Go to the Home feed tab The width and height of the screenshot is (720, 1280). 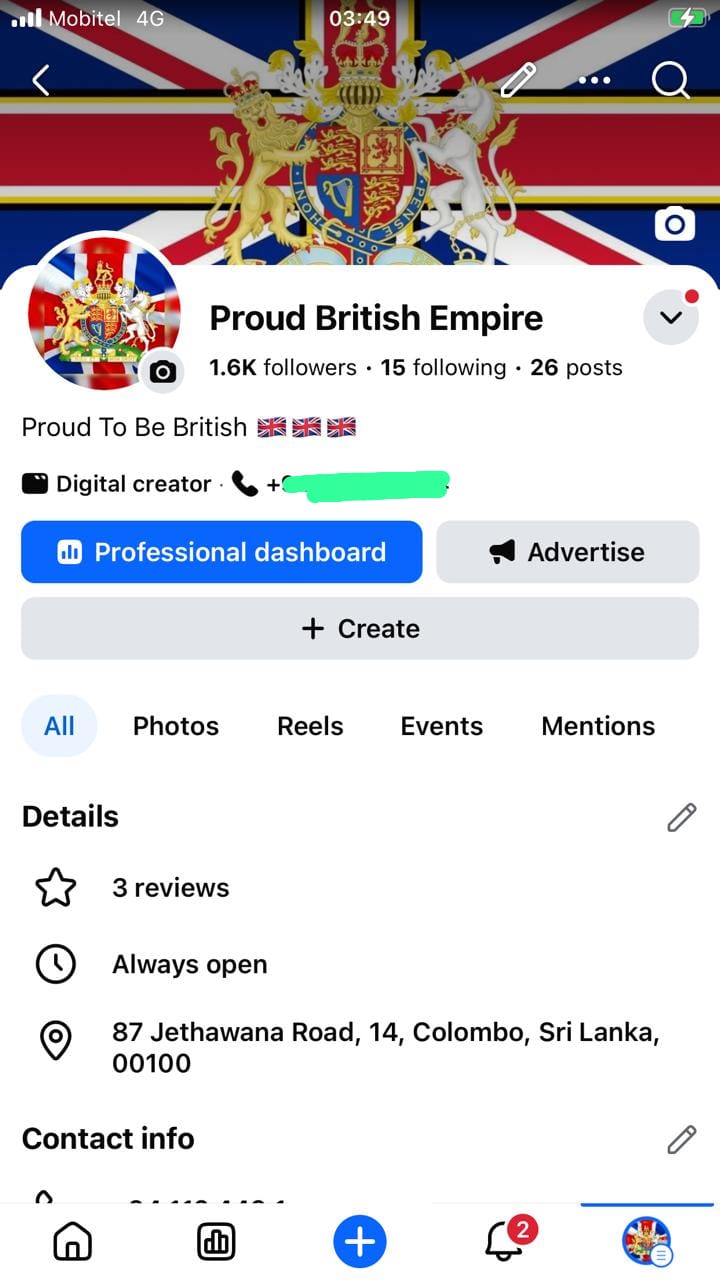point(72,1242)
